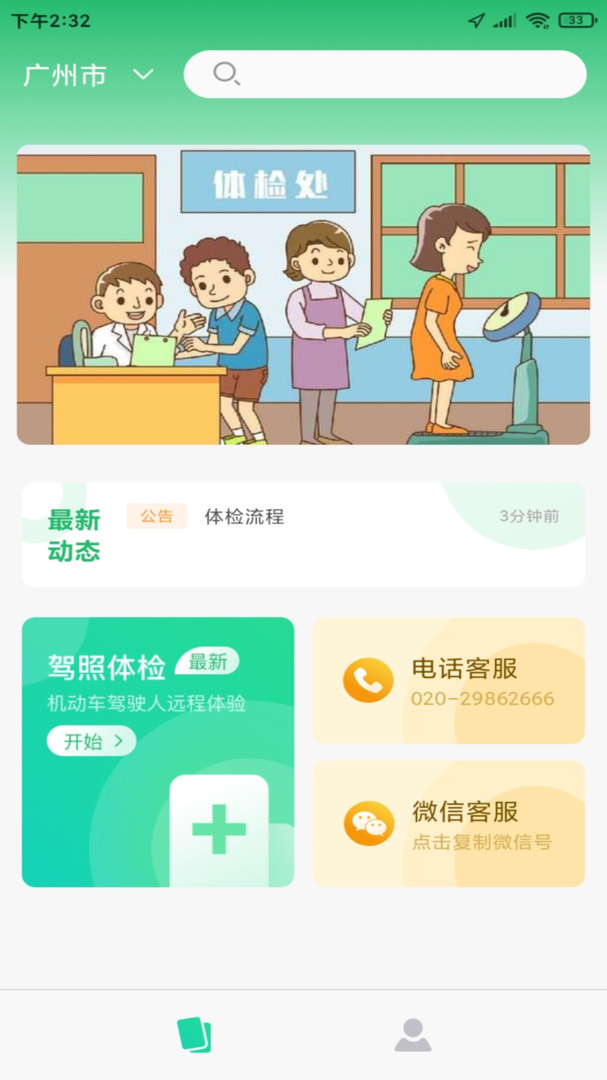Viewport: 607px width, 1080px height.
Task: Switch to the home tab in bottom navigation
Action: (x=194, y=1035)
